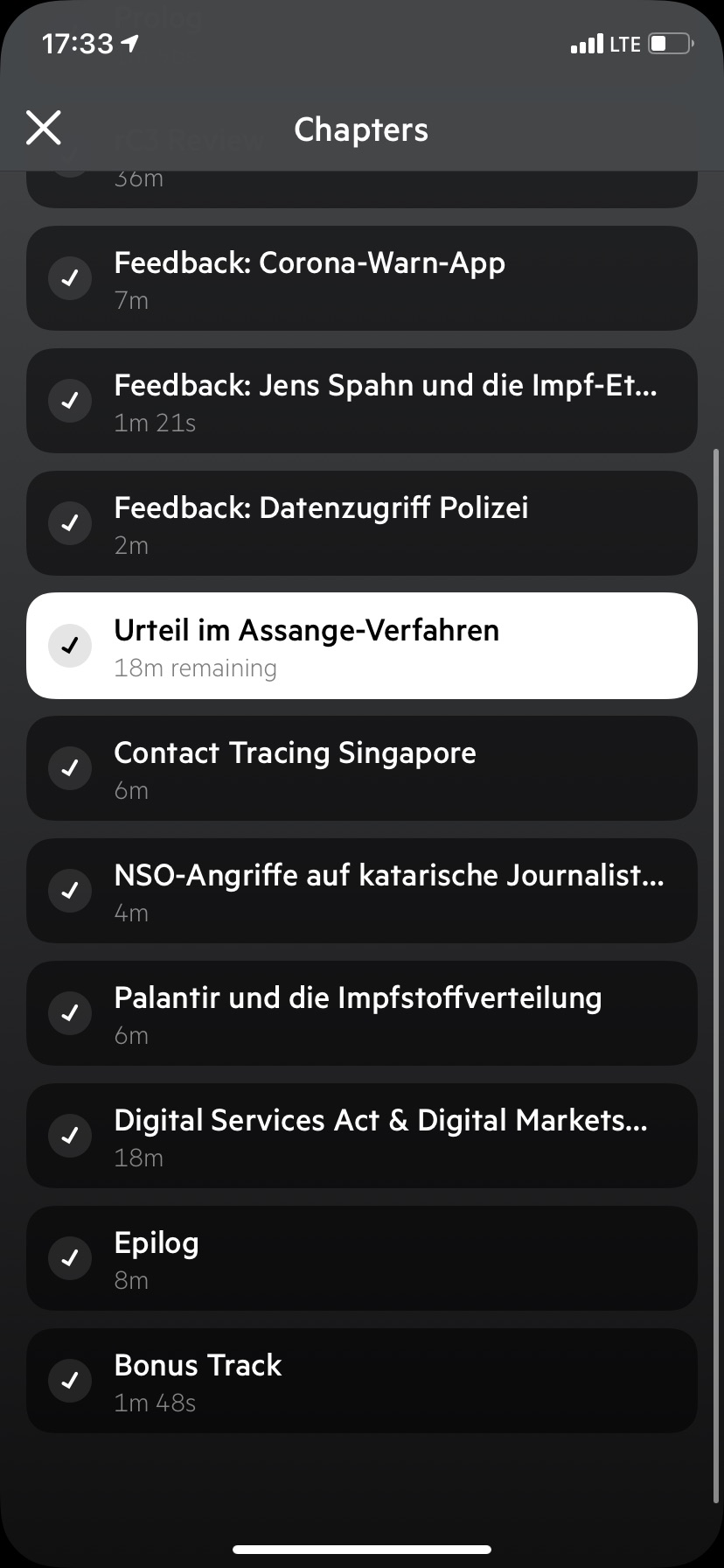Close the Chapters panel

(x=43, y=128)
